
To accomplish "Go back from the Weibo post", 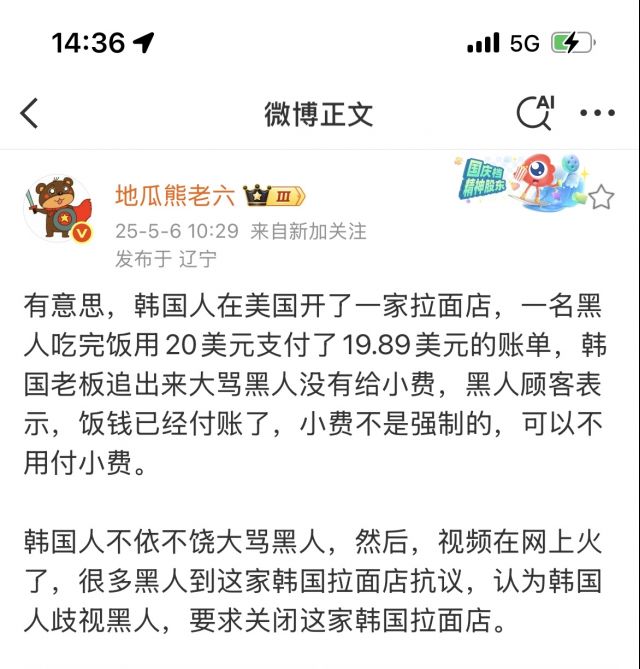I will (x=30, y=114).
